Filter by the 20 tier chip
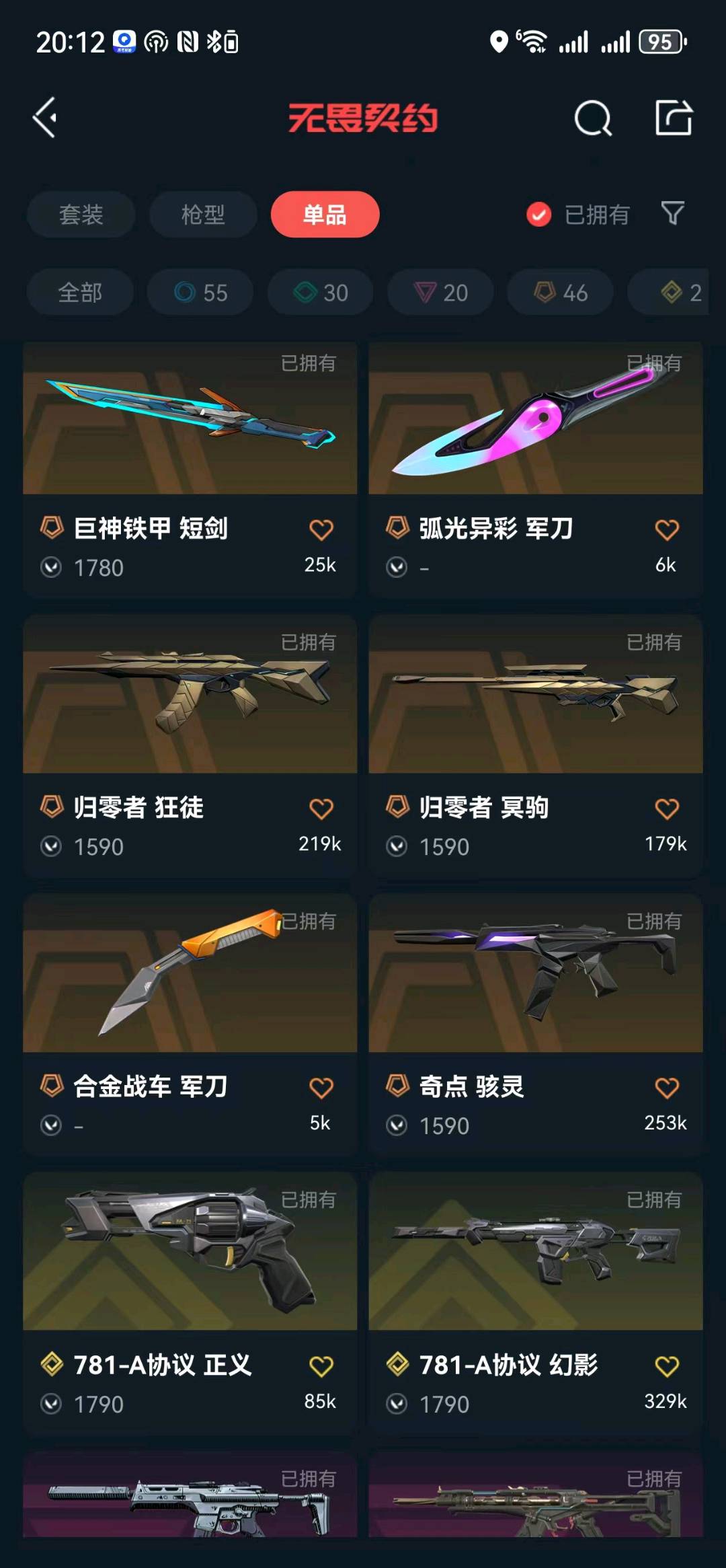The width and height of the screenshot is (726, 1568). point(440,293)
